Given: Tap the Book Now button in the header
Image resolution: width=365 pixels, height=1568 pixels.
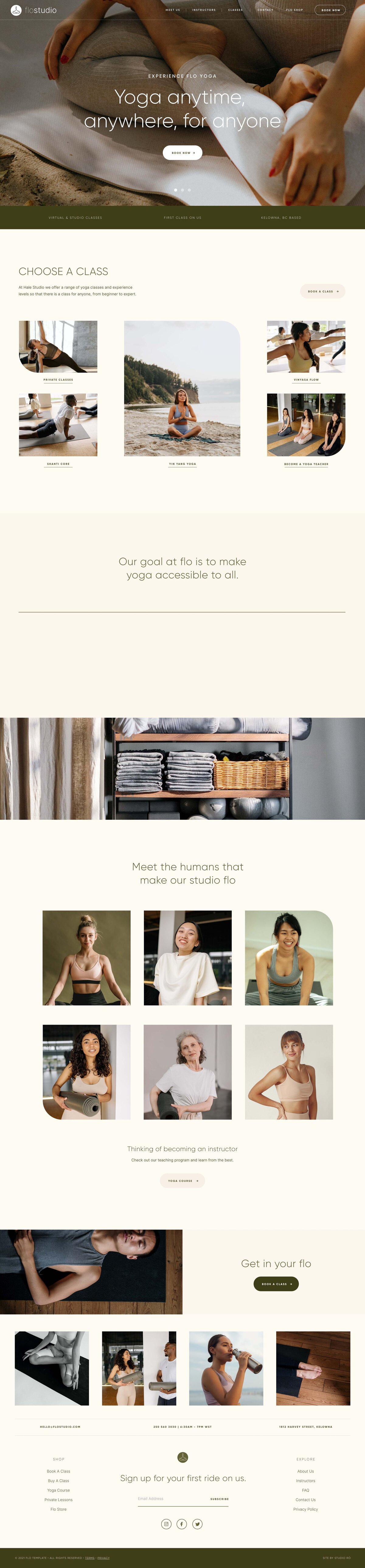Looking at the screenshot, I should (330, 10).
